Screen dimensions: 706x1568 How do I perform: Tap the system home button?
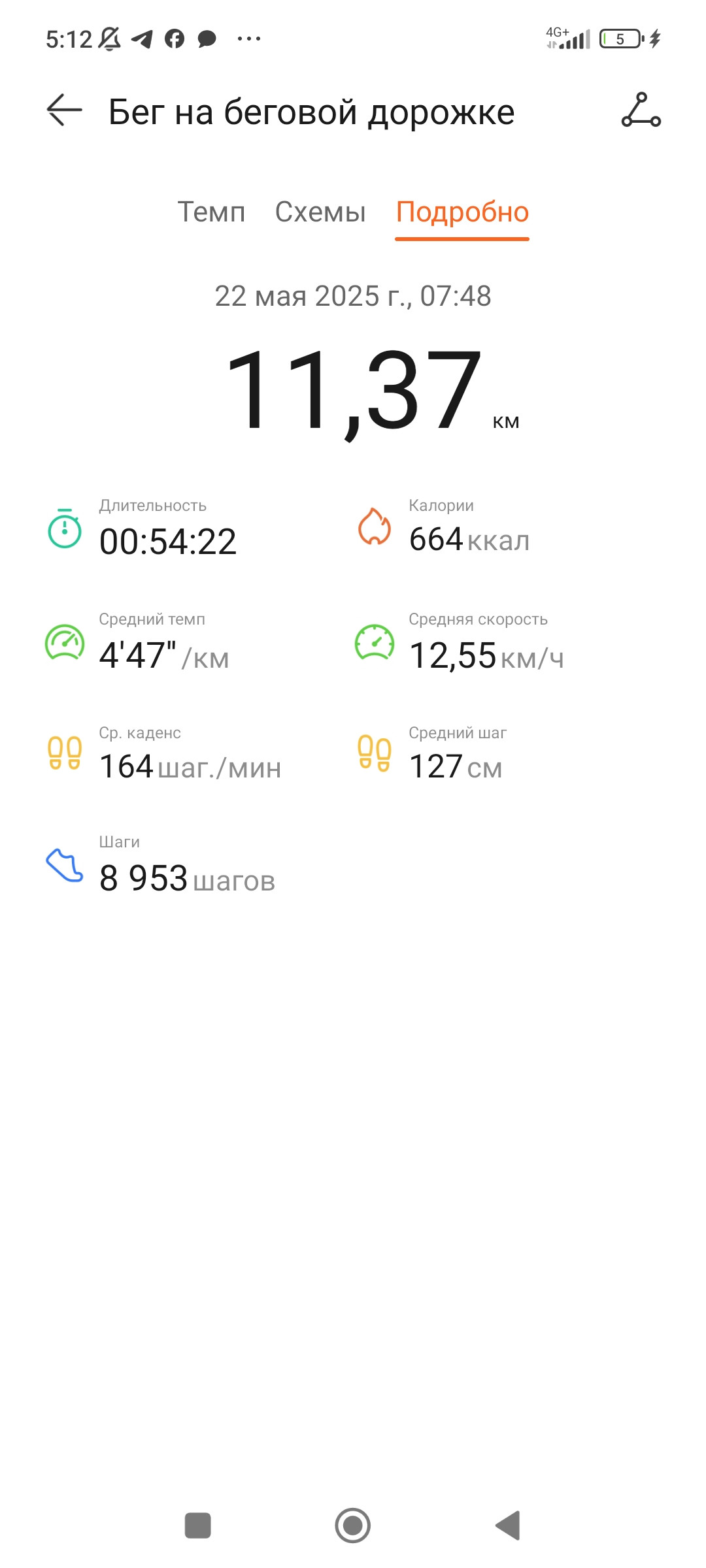pyautogui.click(x=353, y=1526)
